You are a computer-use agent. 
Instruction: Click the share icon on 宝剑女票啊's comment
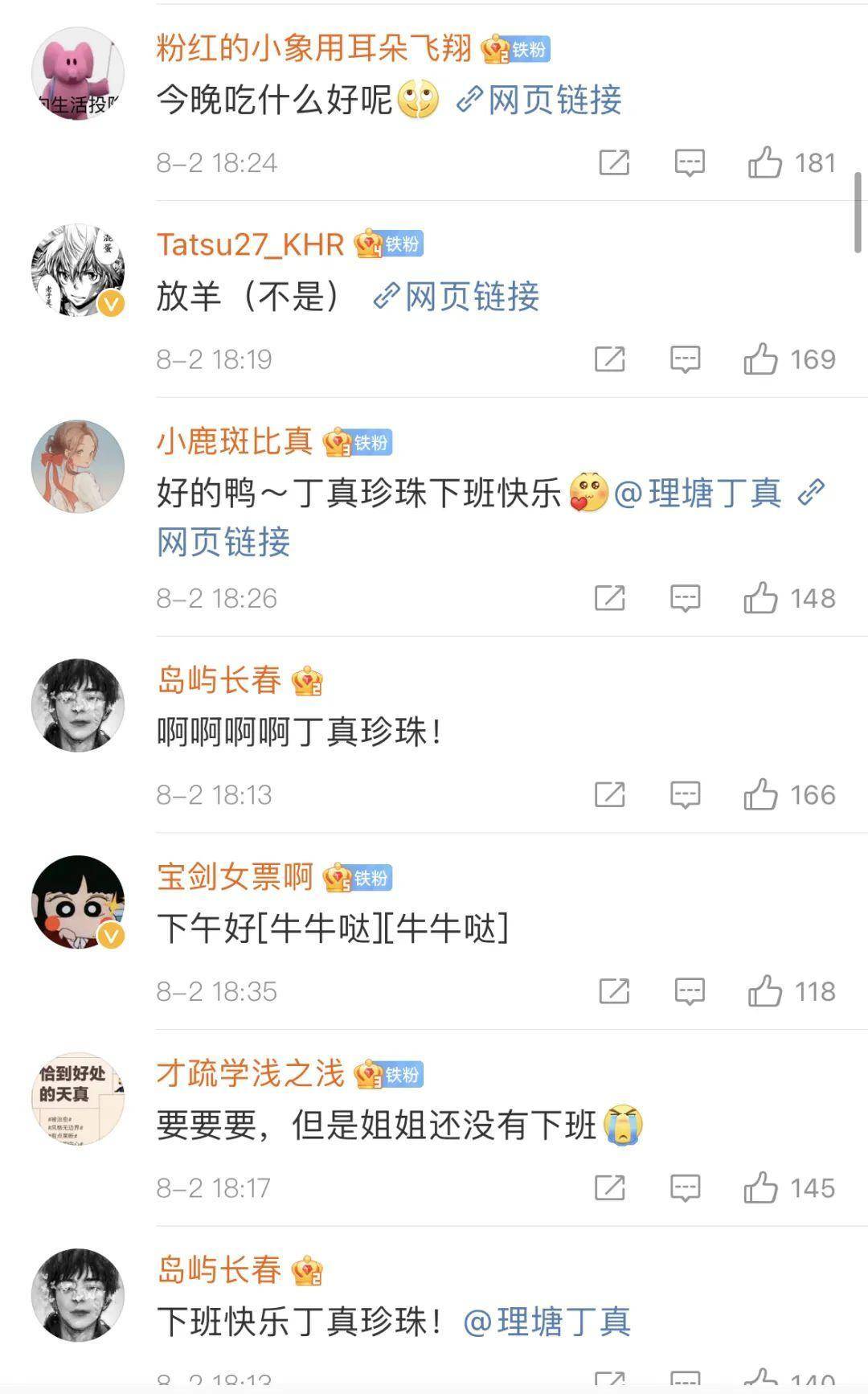tap(612, 991)
